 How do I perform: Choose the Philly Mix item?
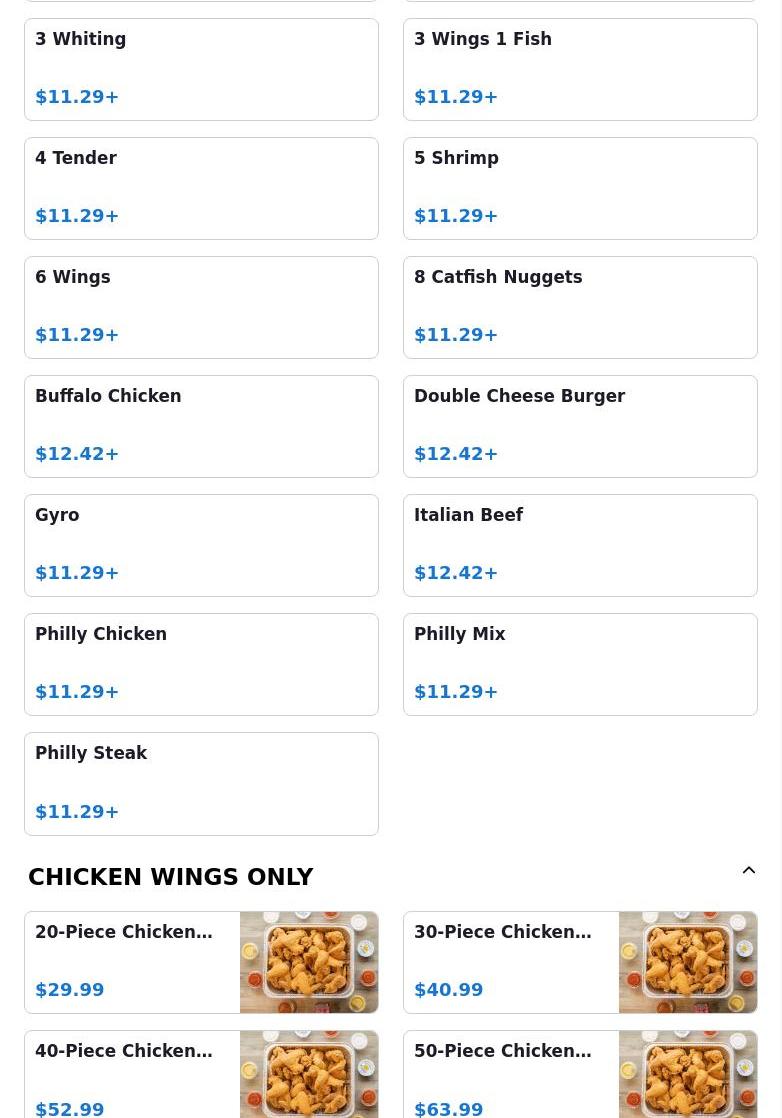[580, 664]
